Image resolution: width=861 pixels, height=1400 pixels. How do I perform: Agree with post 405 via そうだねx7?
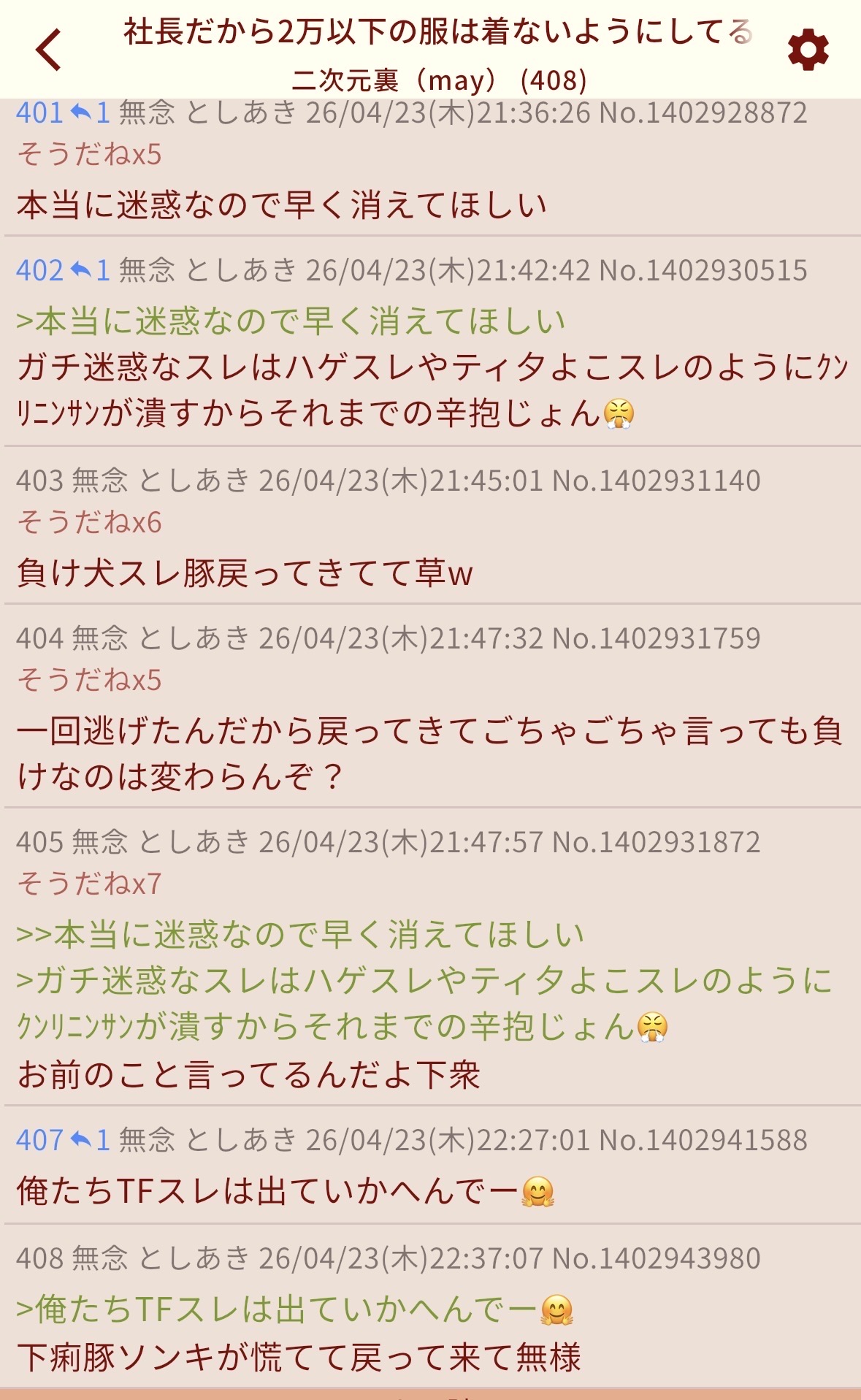[89, 884]
